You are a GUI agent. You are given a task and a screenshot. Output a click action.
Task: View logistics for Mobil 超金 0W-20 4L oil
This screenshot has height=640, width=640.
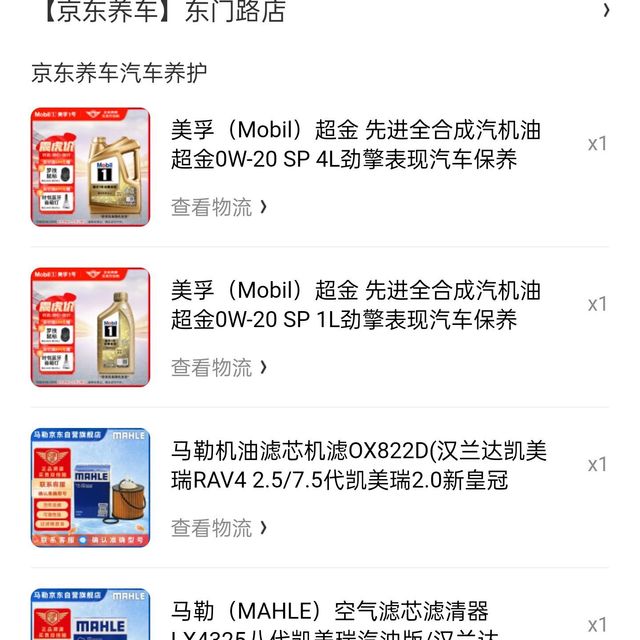(218, 207)
